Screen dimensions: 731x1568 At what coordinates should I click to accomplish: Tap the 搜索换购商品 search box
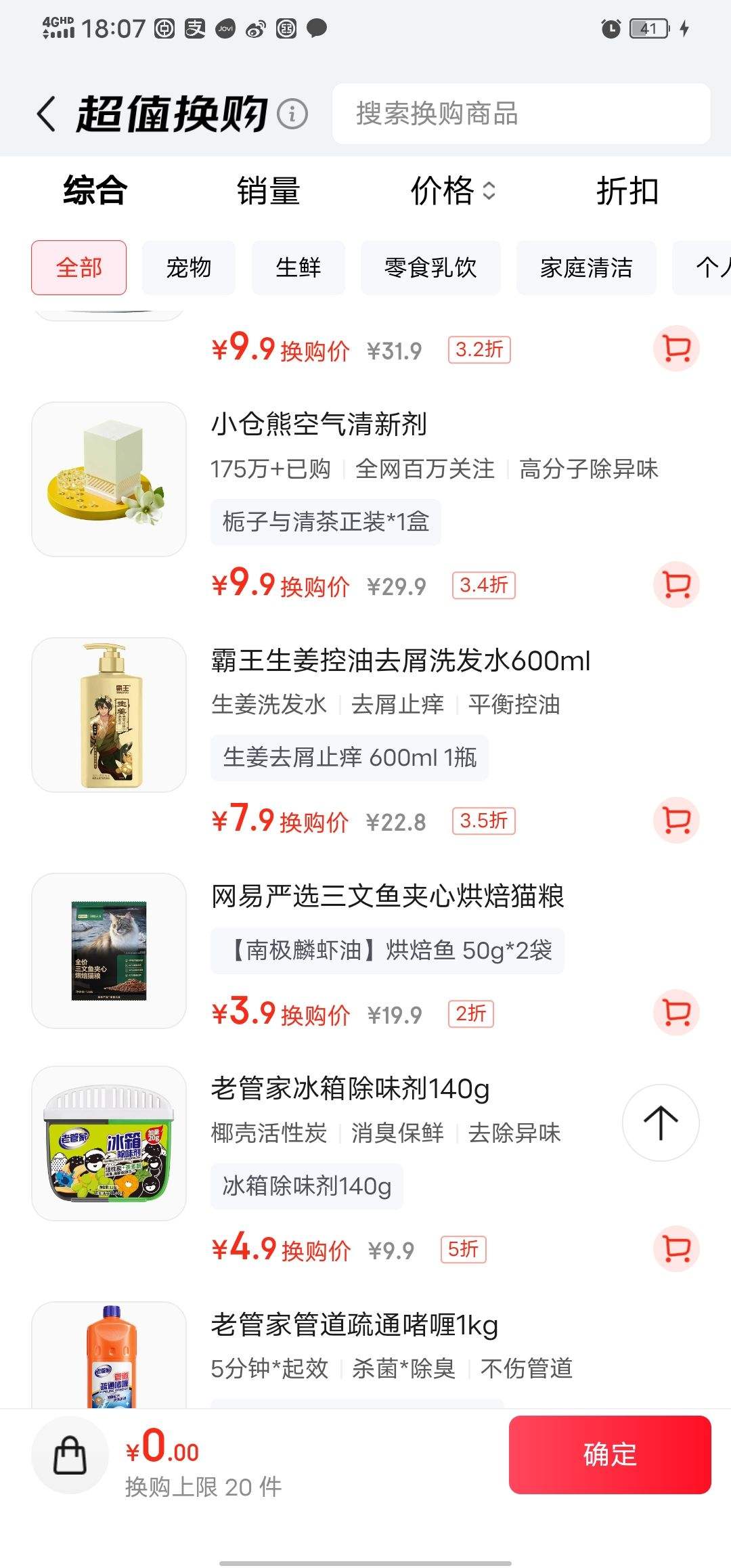point(521,114)
